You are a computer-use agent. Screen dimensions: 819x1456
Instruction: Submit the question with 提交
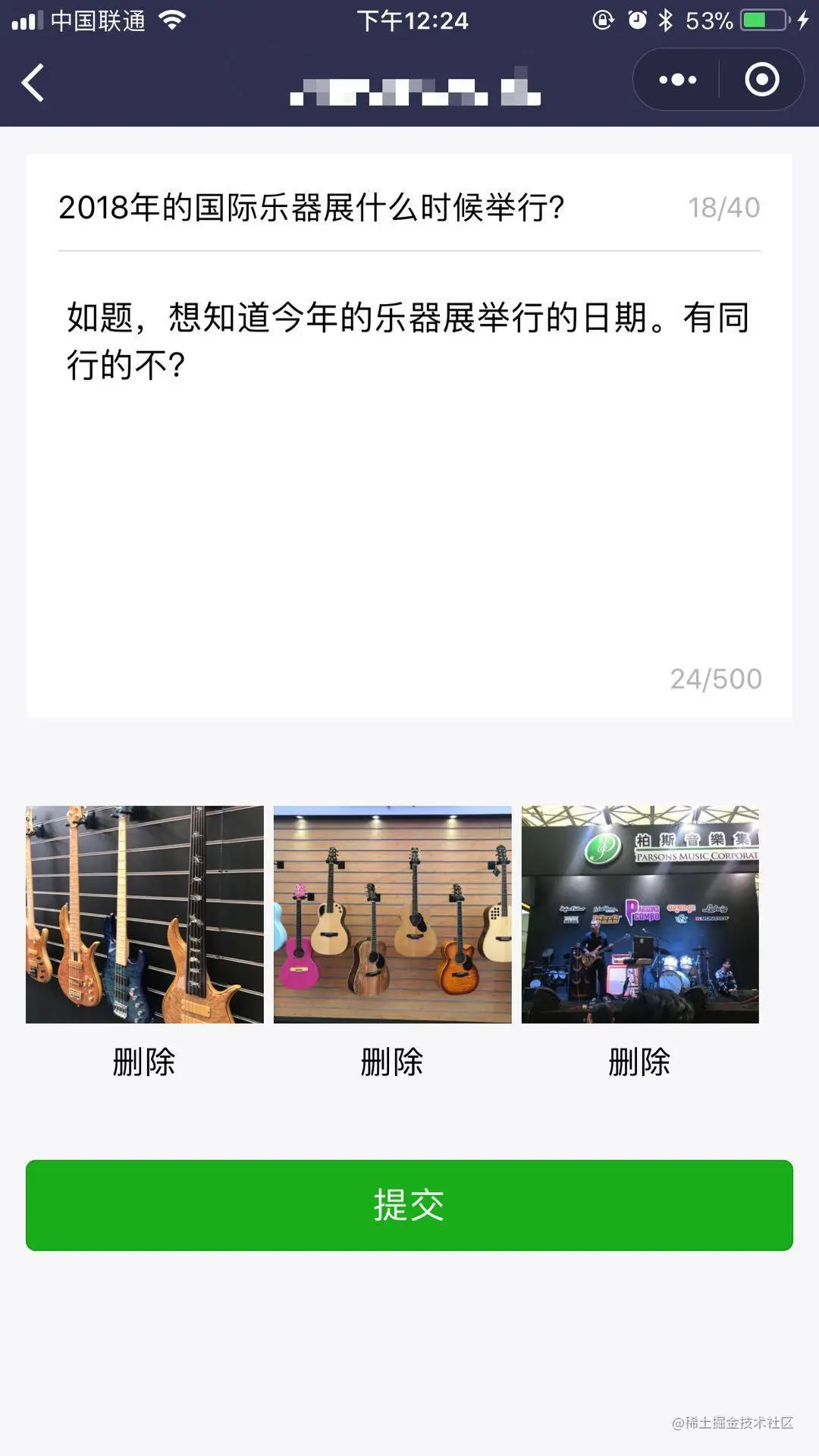pos(409,1205)
